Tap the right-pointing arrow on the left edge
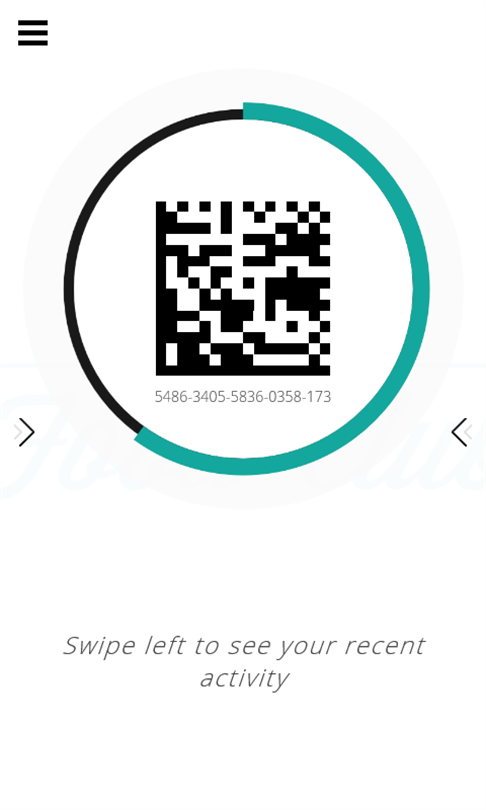486x810 pixels. 24,432
